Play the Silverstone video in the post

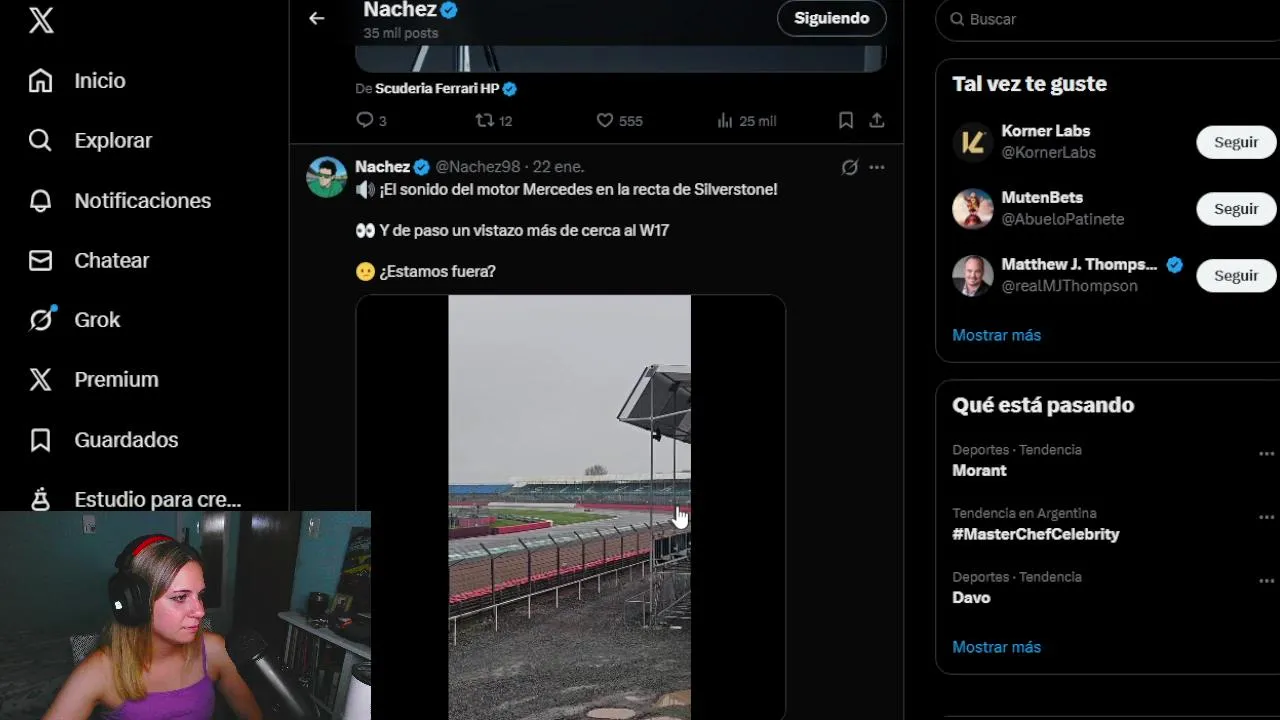[569, 505]
